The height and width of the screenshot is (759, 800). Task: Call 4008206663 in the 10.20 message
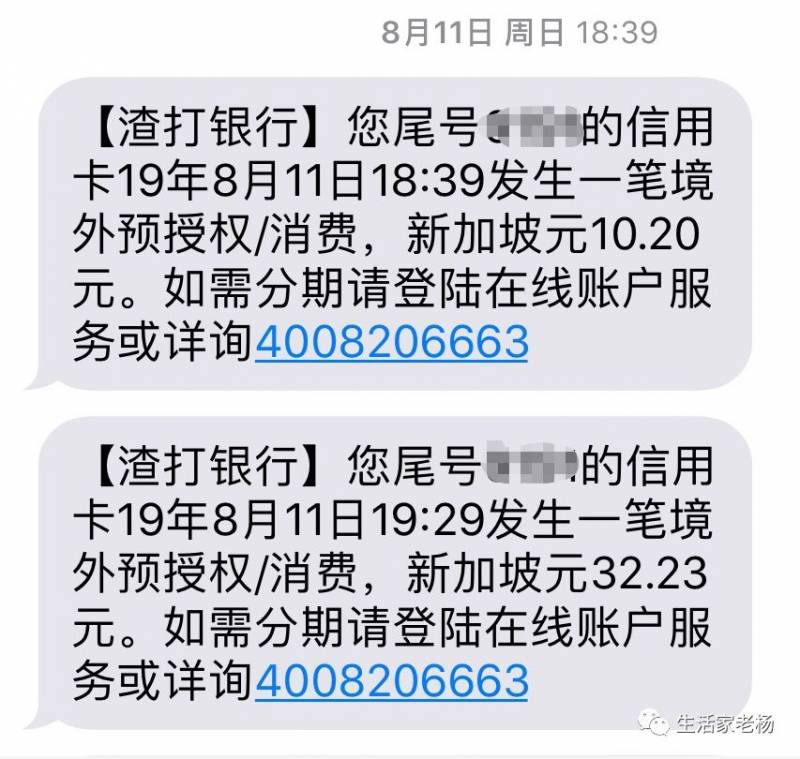[391, 343]
